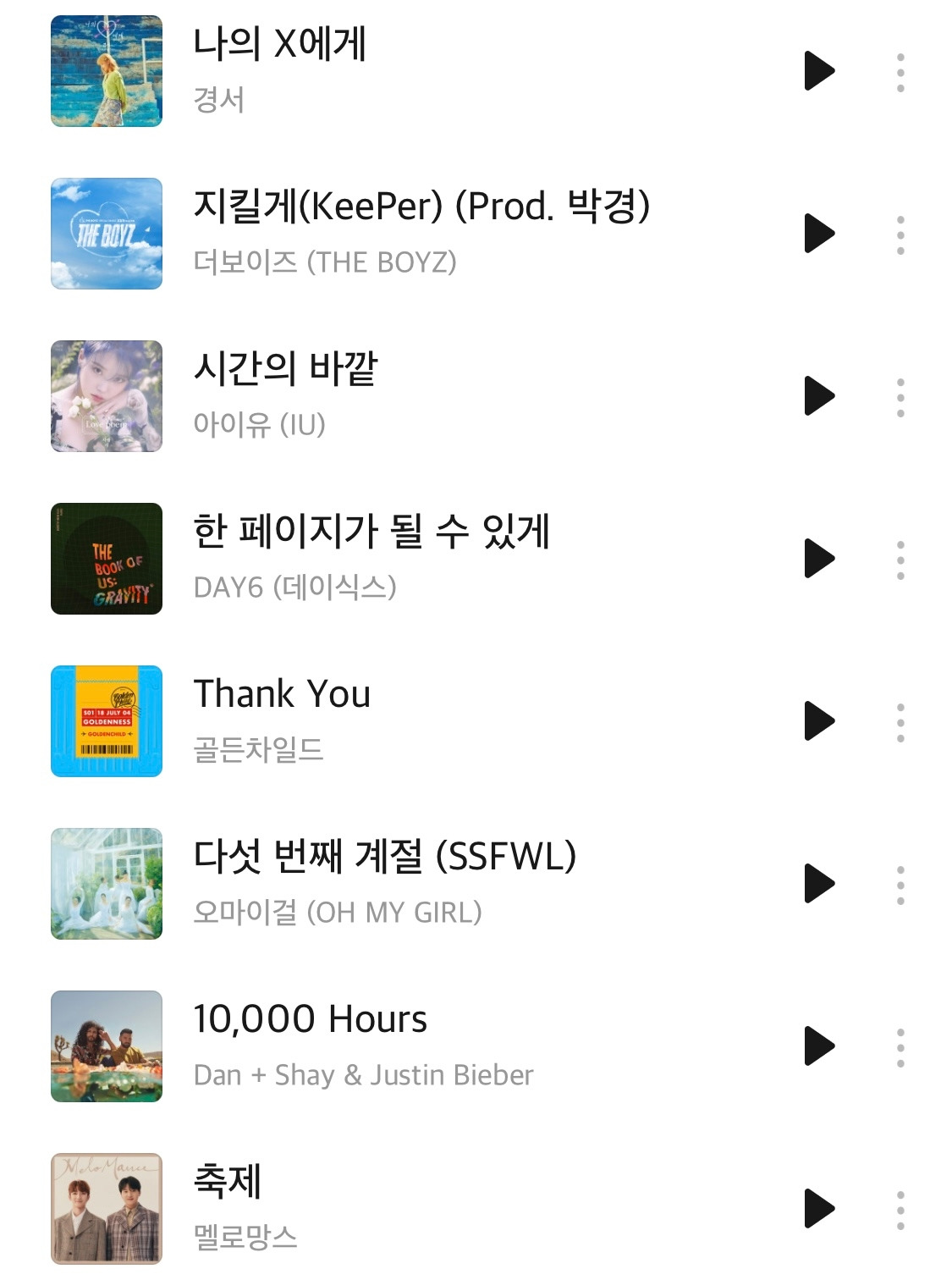
Task: Play 시간의 바깥 by IU
Action: tap(818, 396)
